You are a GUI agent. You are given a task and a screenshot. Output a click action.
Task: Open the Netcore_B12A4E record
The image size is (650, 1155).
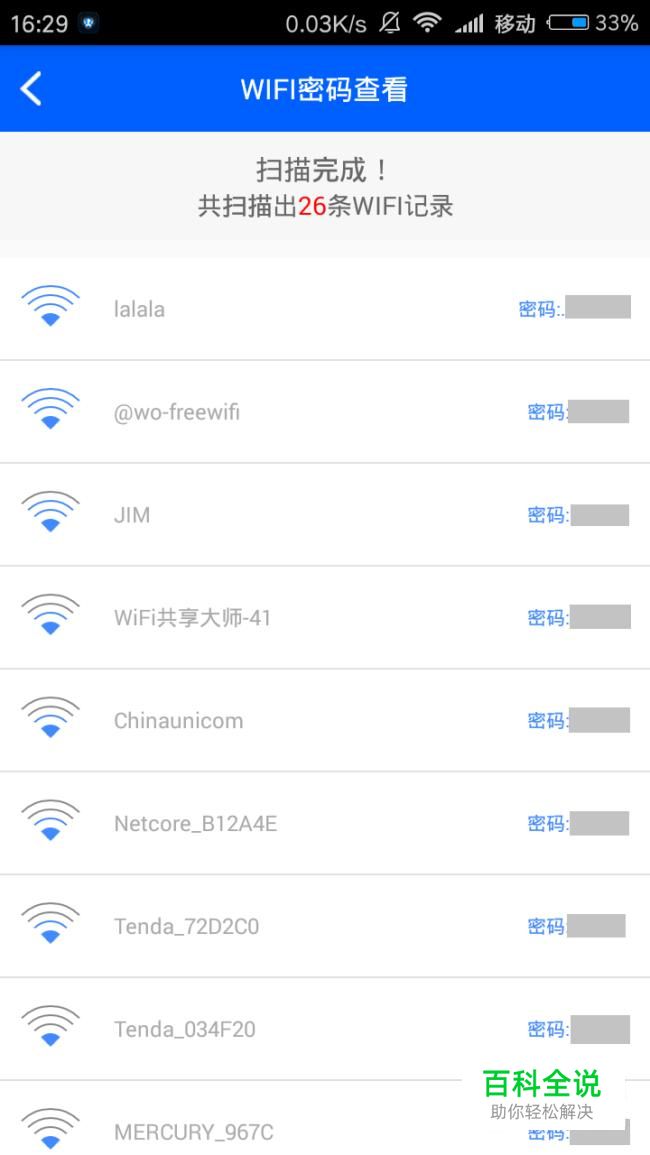325,824
